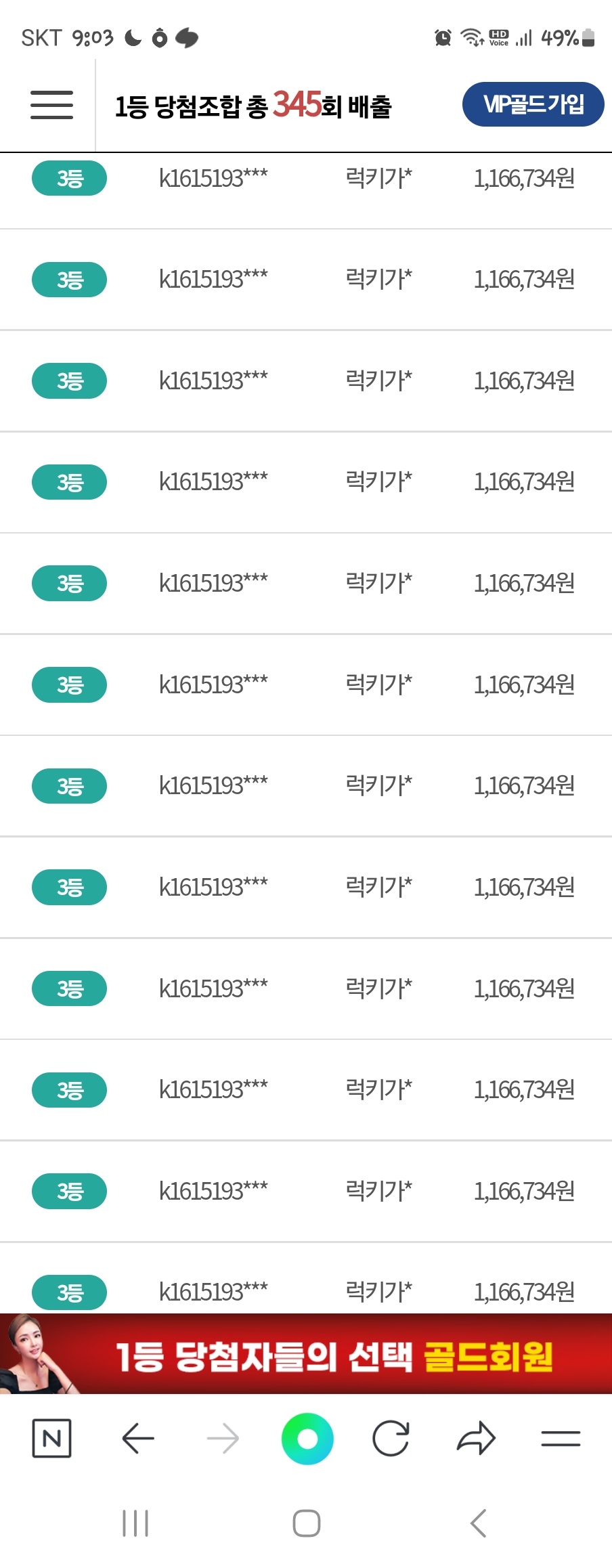Open the hamburger drawer menu
Screen dimensions: 612x1568
point(51,105)
